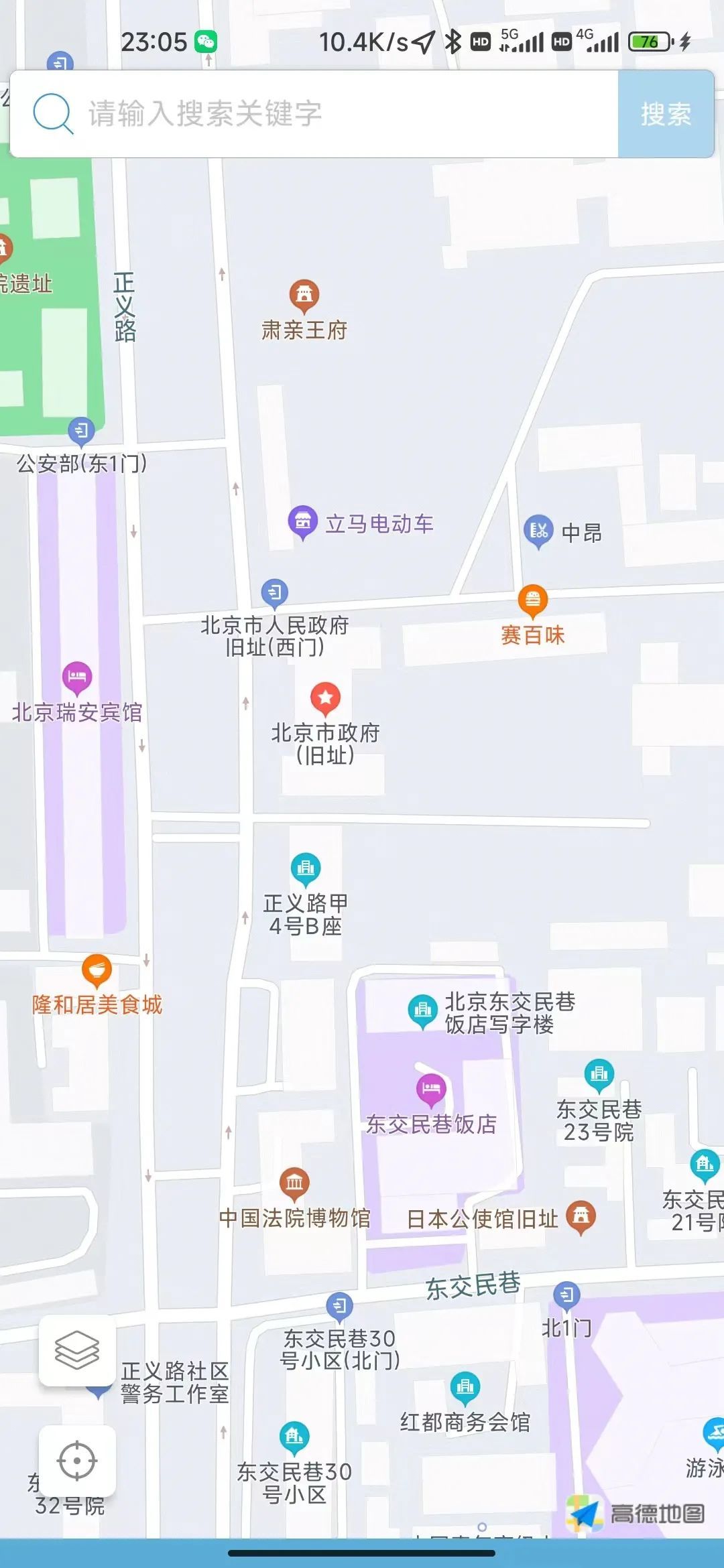
Task: Tap the 赛百味 restaurant marker
Action: [x=533, y=600]
